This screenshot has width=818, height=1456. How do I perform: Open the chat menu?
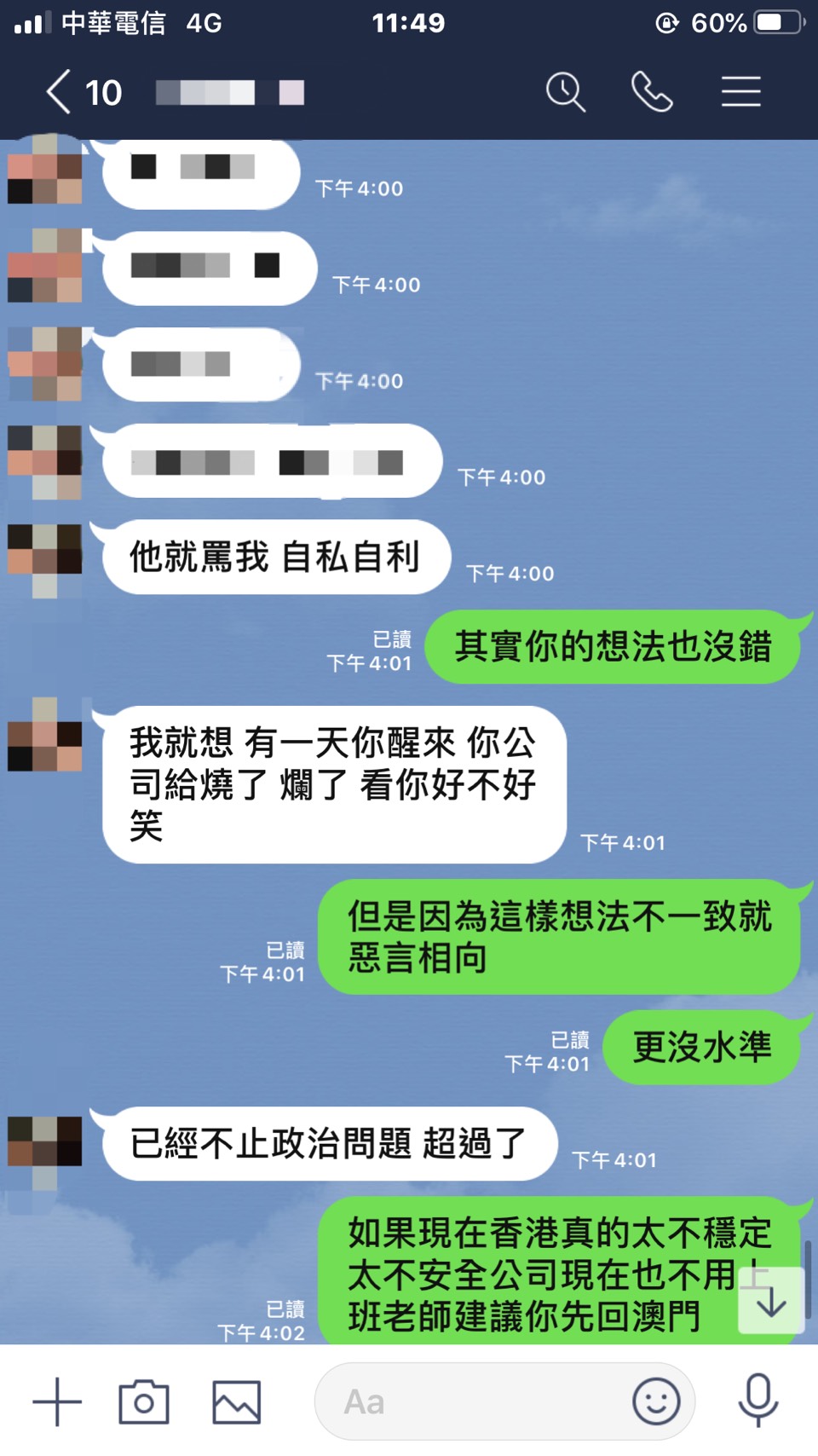740,92
